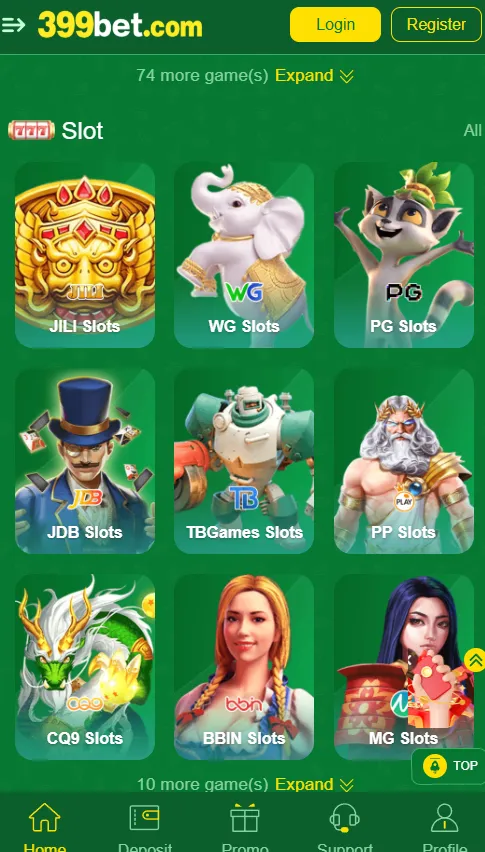Open CQ9 Slots
The height and width of the screenshot is (852, 485).
click(85, 667)
